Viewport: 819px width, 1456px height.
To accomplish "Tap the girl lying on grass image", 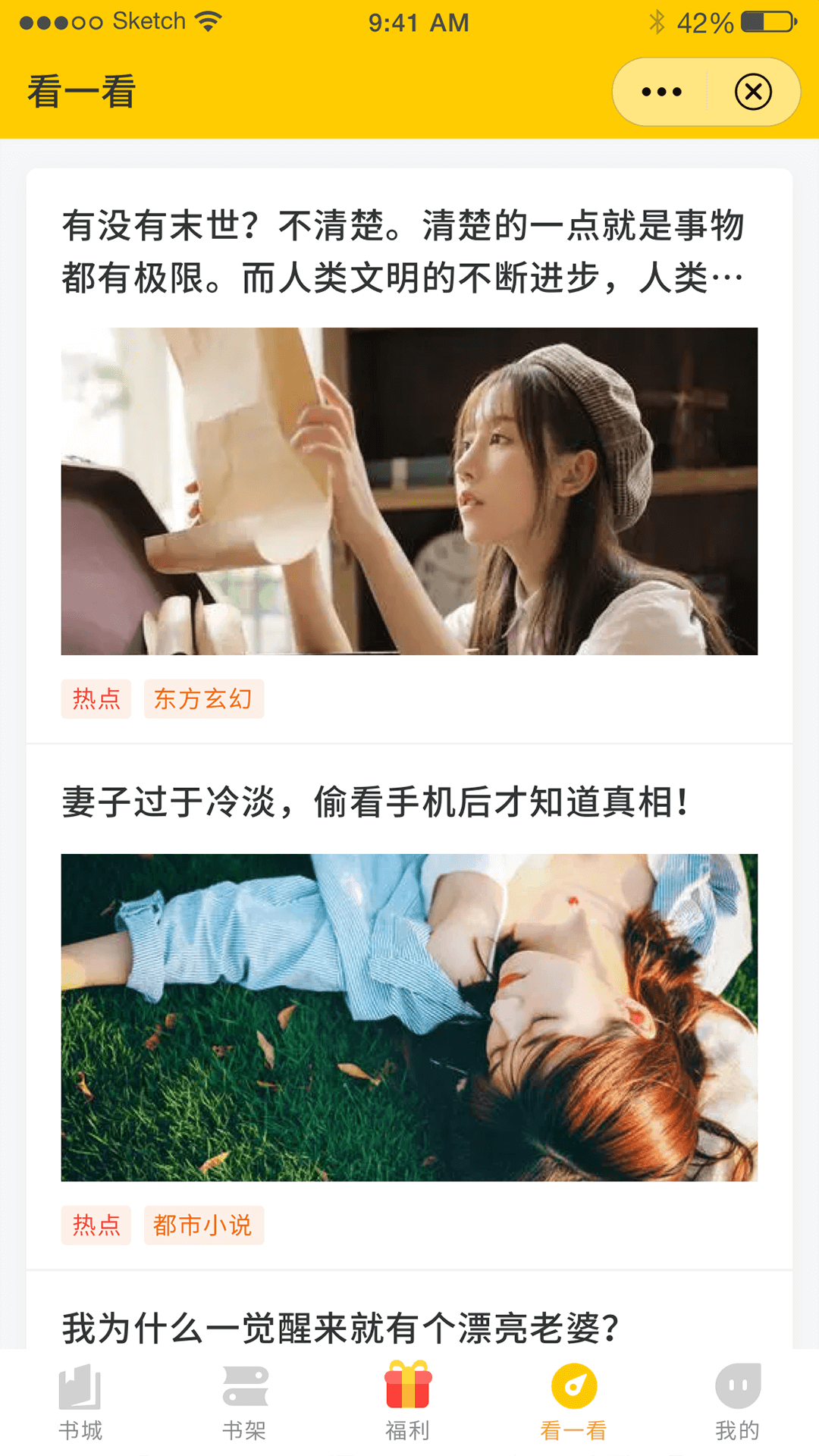I will pyautogui.click(x=409, y=1016).
